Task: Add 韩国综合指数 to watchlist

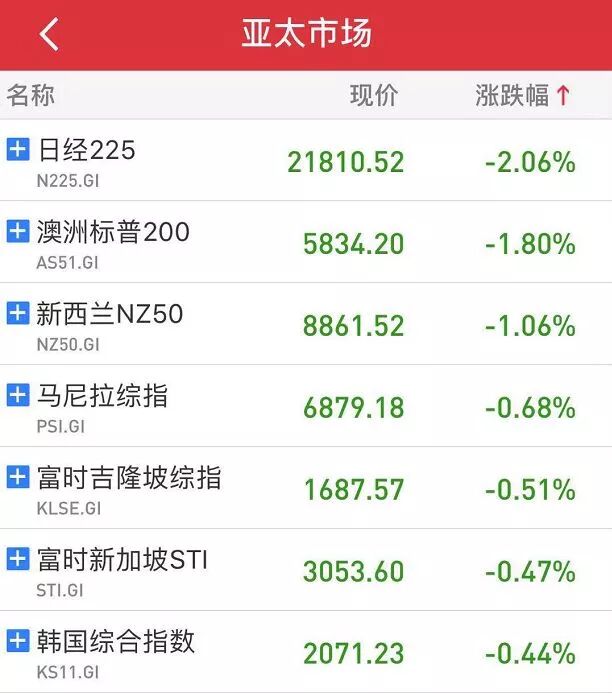Action: coord(18,641)
